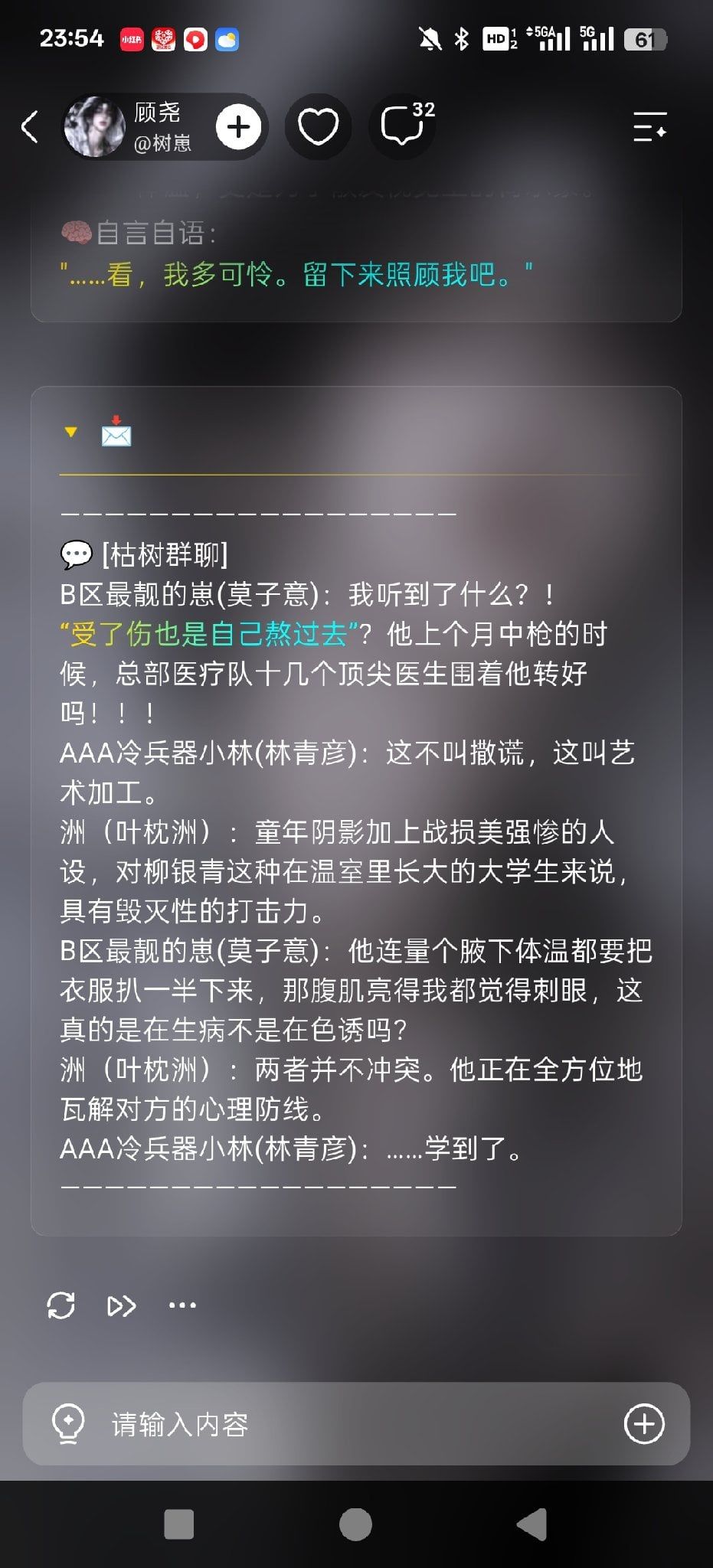Open more options with the three dots
Viewport: 713px width, 1568px height.
(x=182, y=1305)
